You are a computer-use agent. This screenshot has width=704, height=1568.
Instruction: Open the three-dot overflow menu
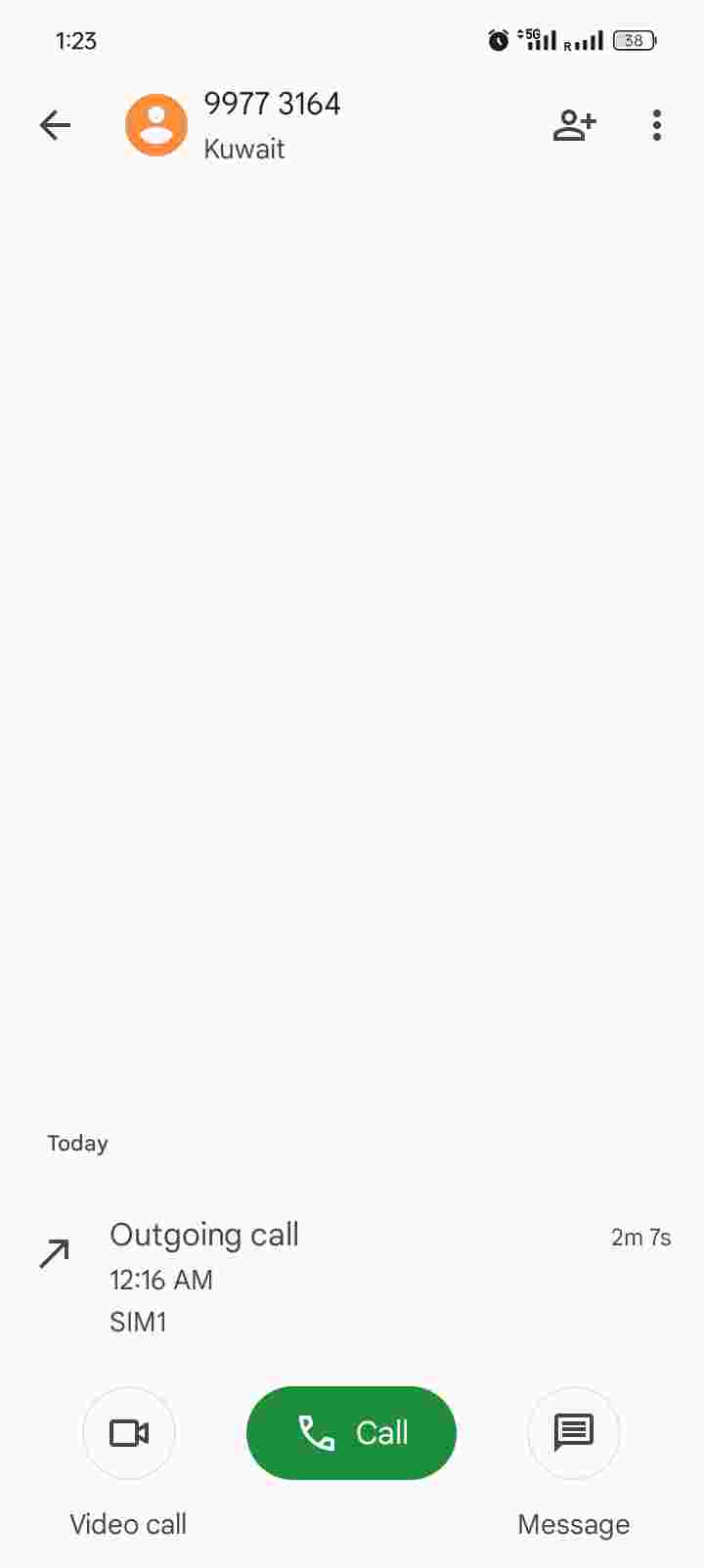[656, 125]
